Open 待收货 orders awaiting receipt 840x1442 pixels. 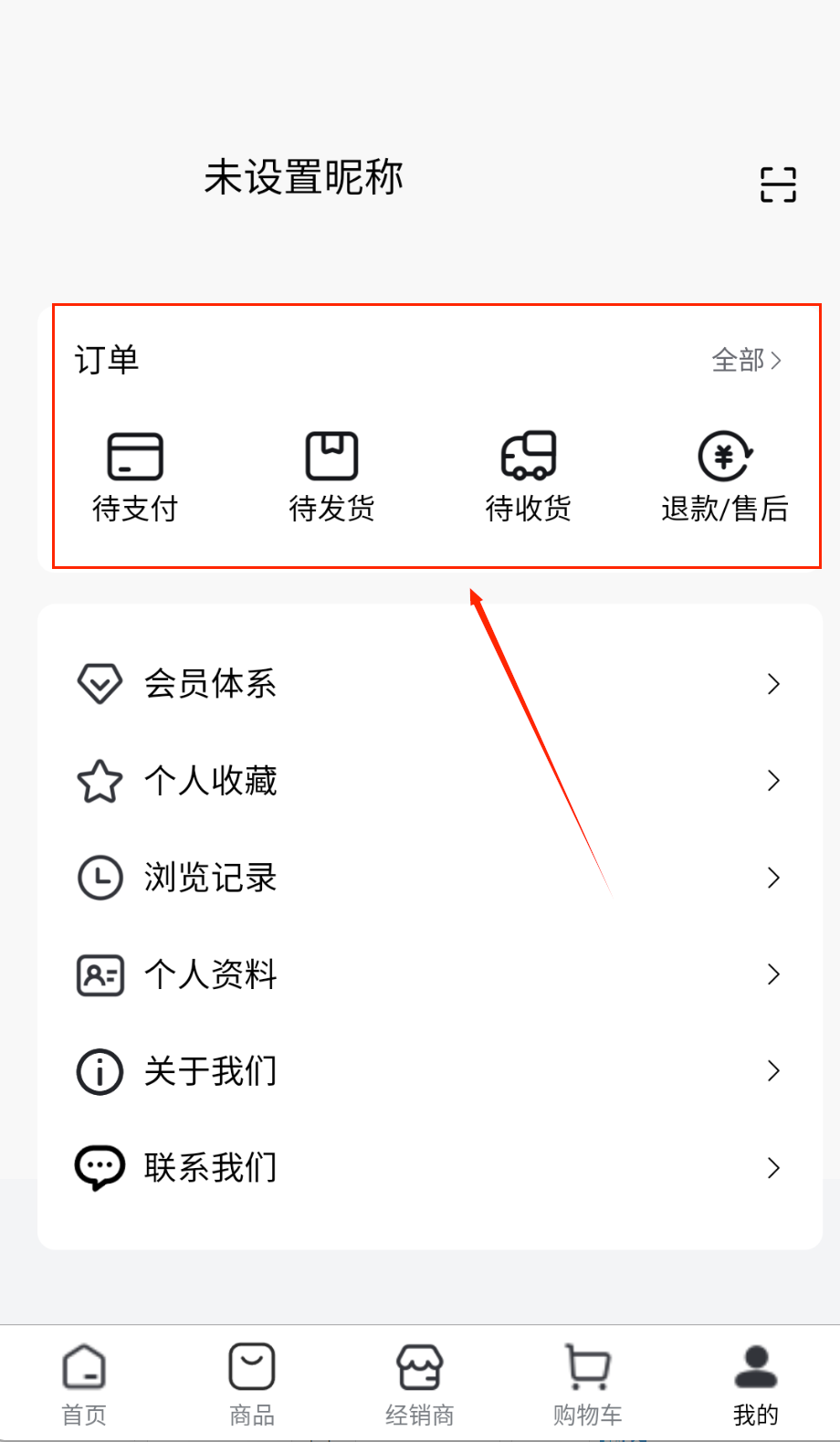tap(528, 476)
